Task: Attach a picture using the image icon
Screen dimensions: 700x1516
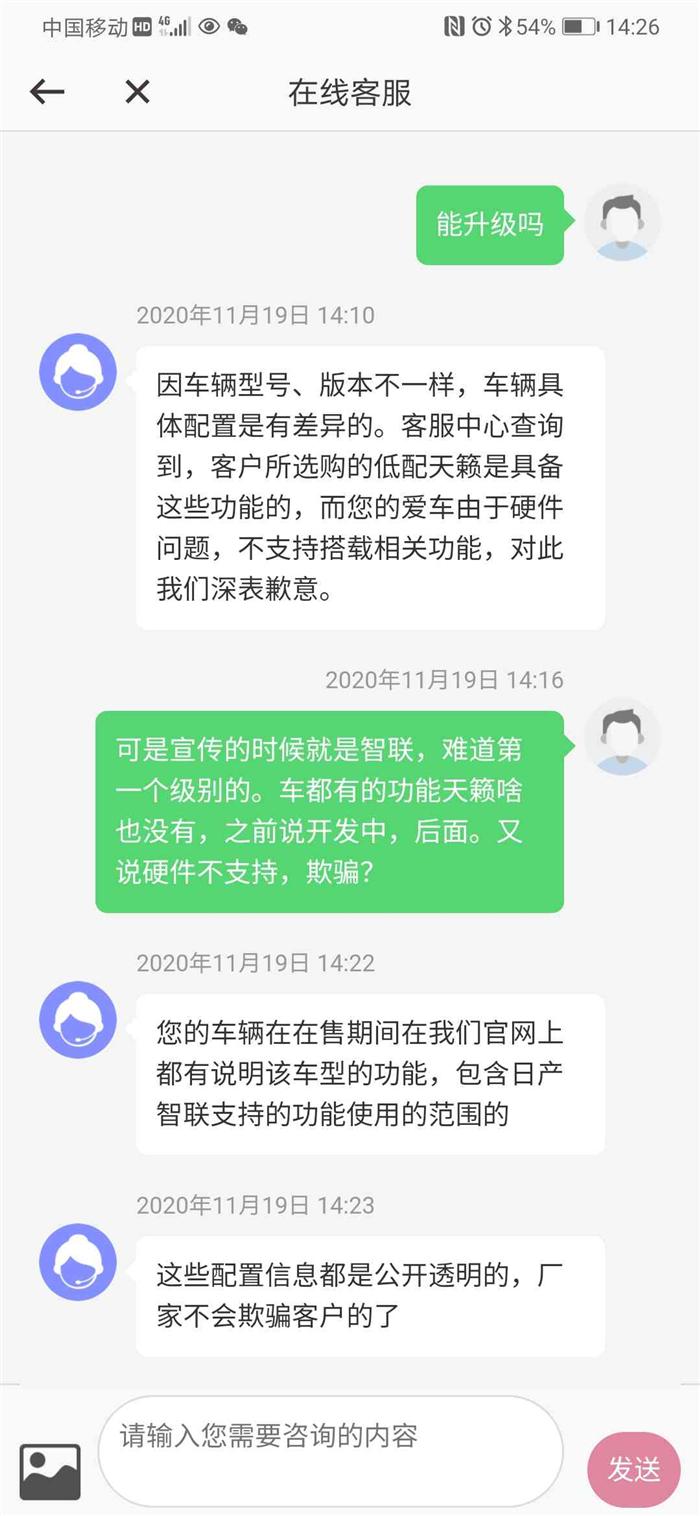Action: pos(50,1470)
